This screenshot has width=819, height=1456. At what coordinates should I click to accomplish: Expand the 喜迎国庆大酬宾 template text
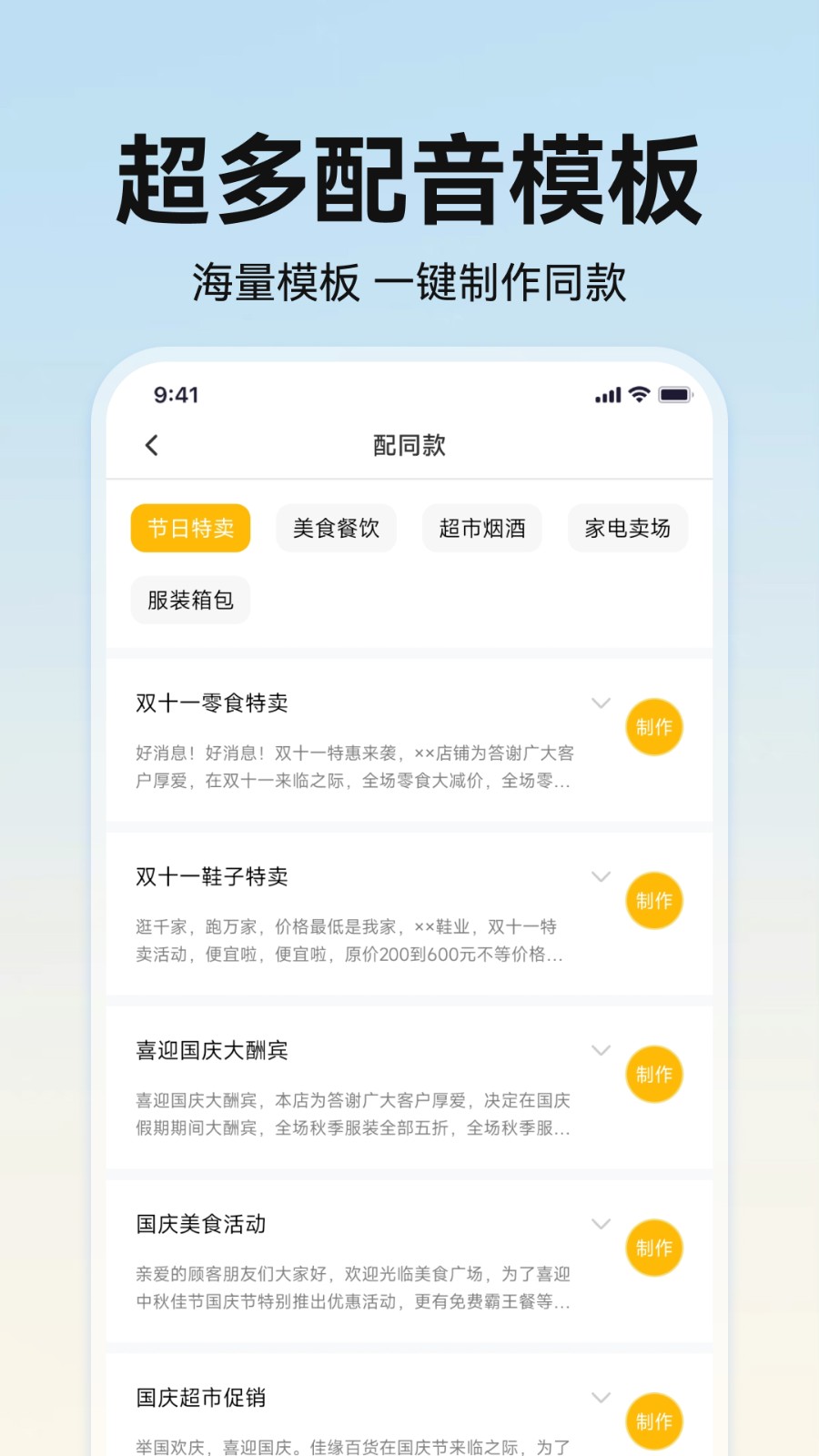click(x=601, y=1050)
